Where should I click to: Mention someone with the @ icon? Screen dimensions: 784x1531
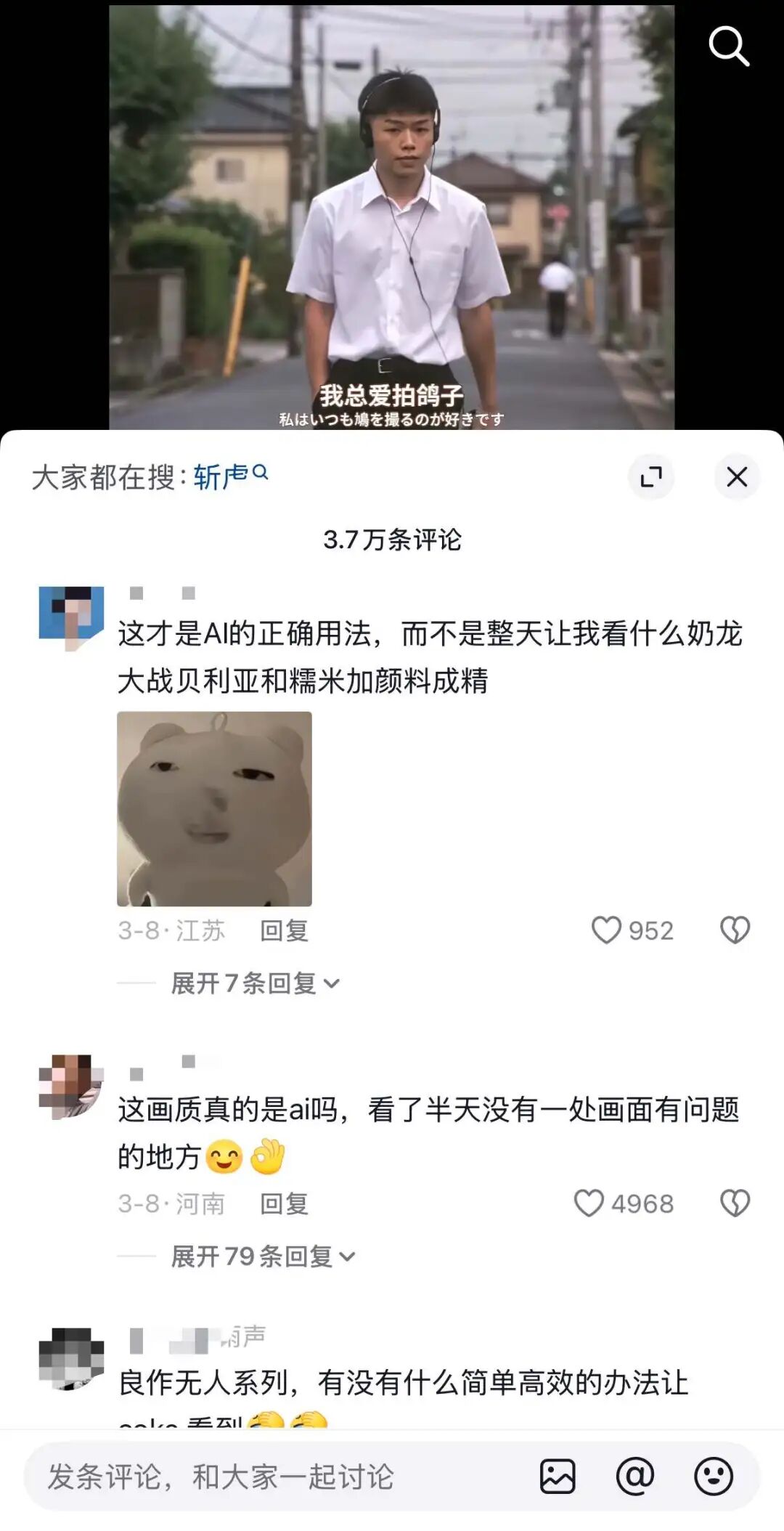coord(635,1477)
